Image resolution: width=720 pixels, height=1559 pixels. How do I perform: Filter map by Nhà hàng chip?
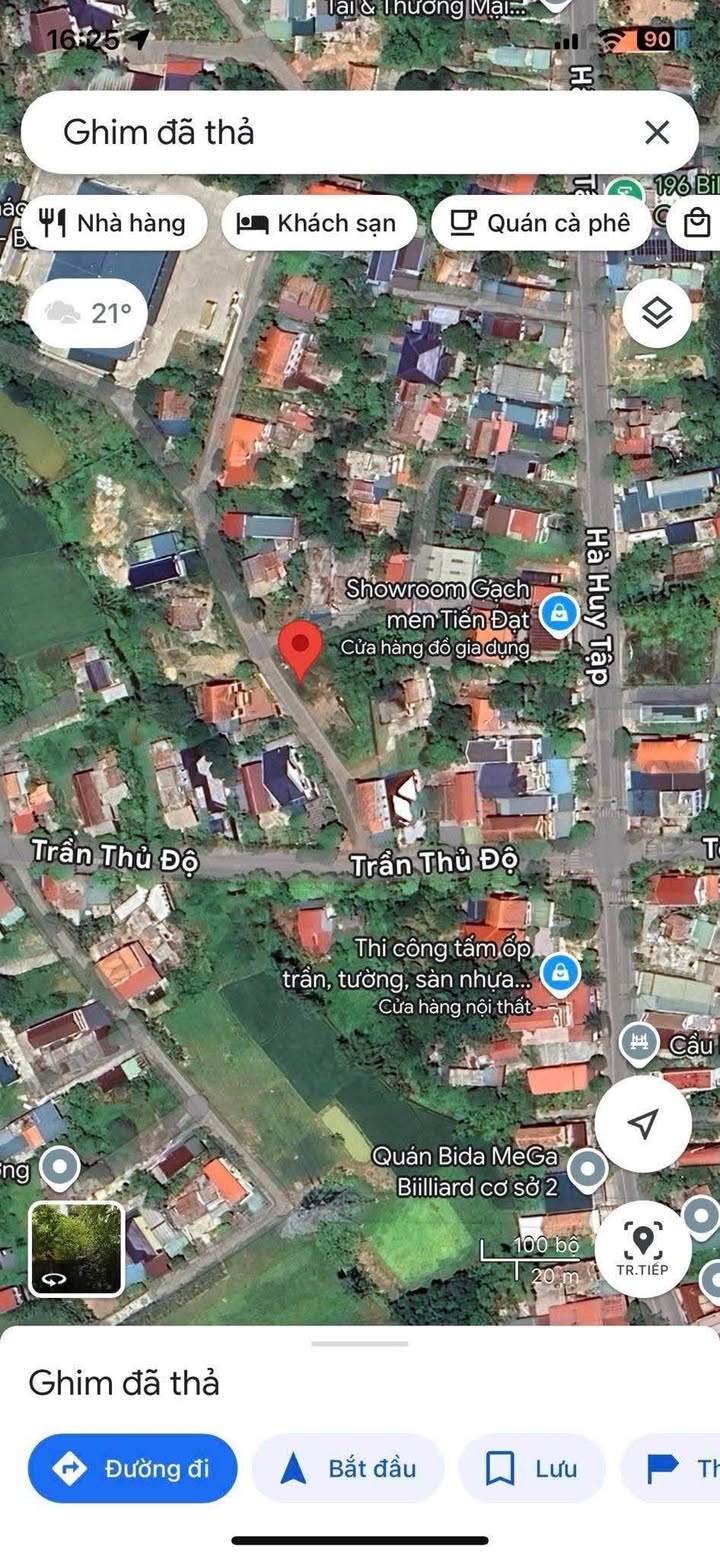114,222
